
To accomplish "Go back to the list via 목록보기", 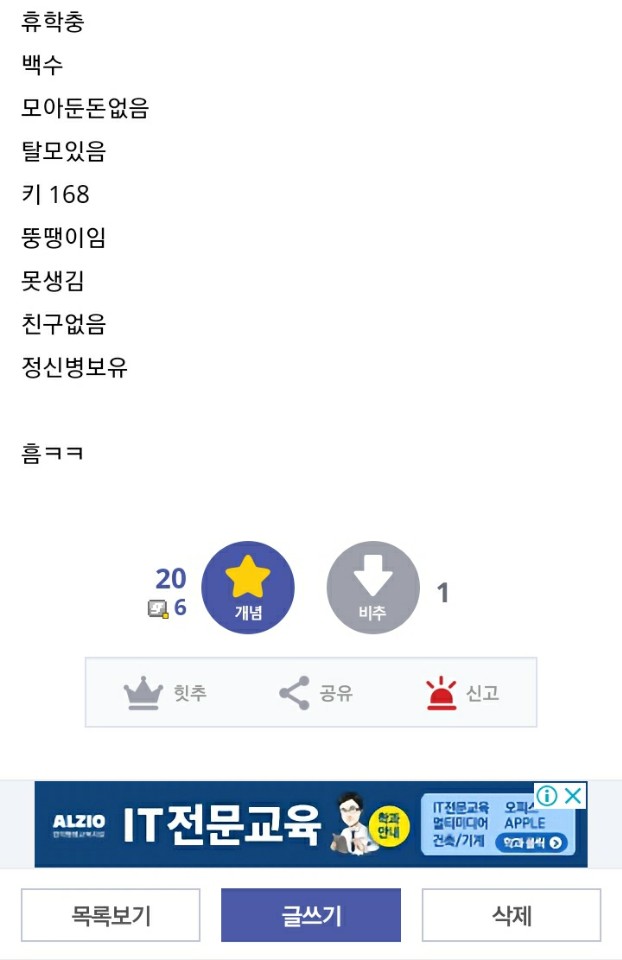I will 111,915.
